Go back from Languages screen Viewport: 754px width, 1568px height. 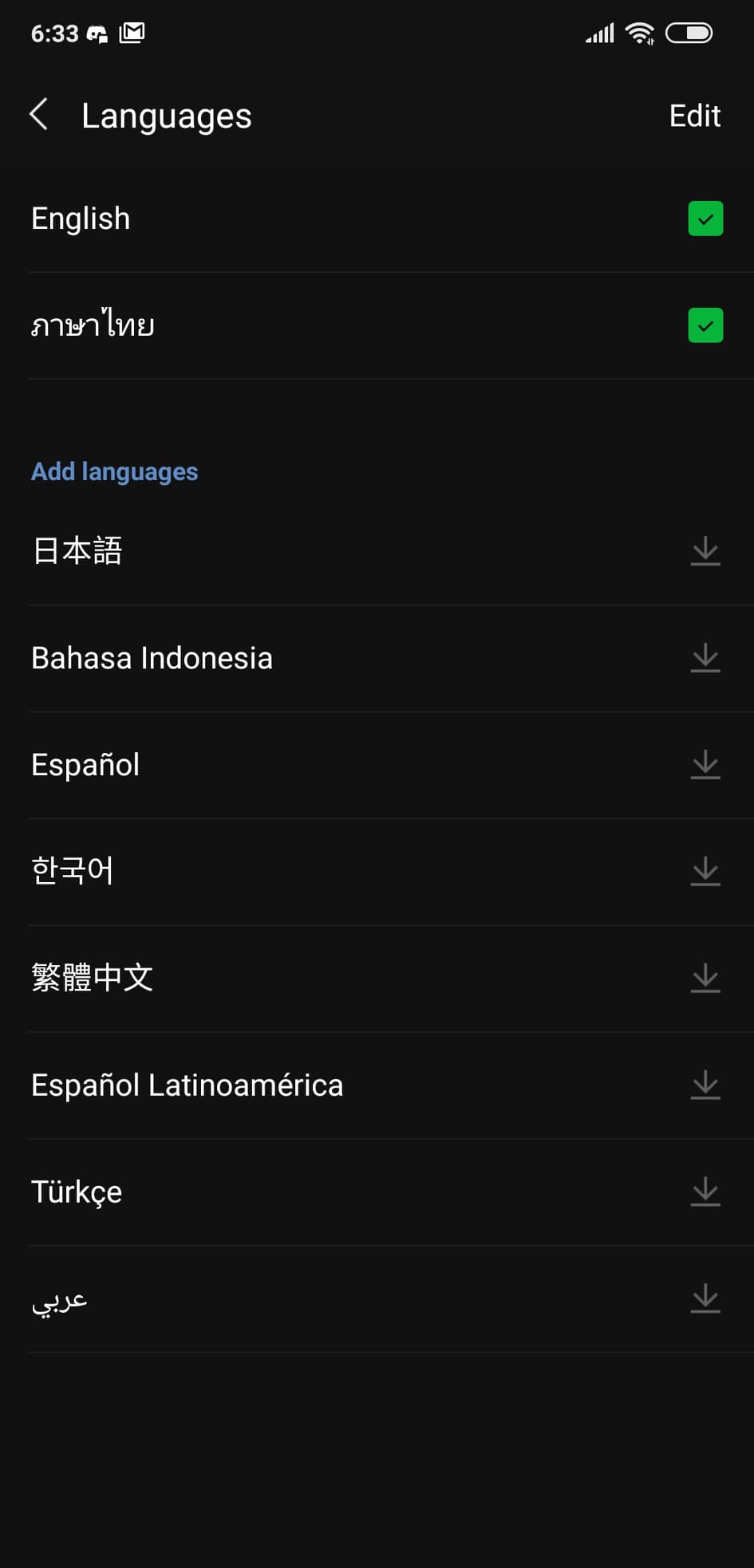(39, 115)
